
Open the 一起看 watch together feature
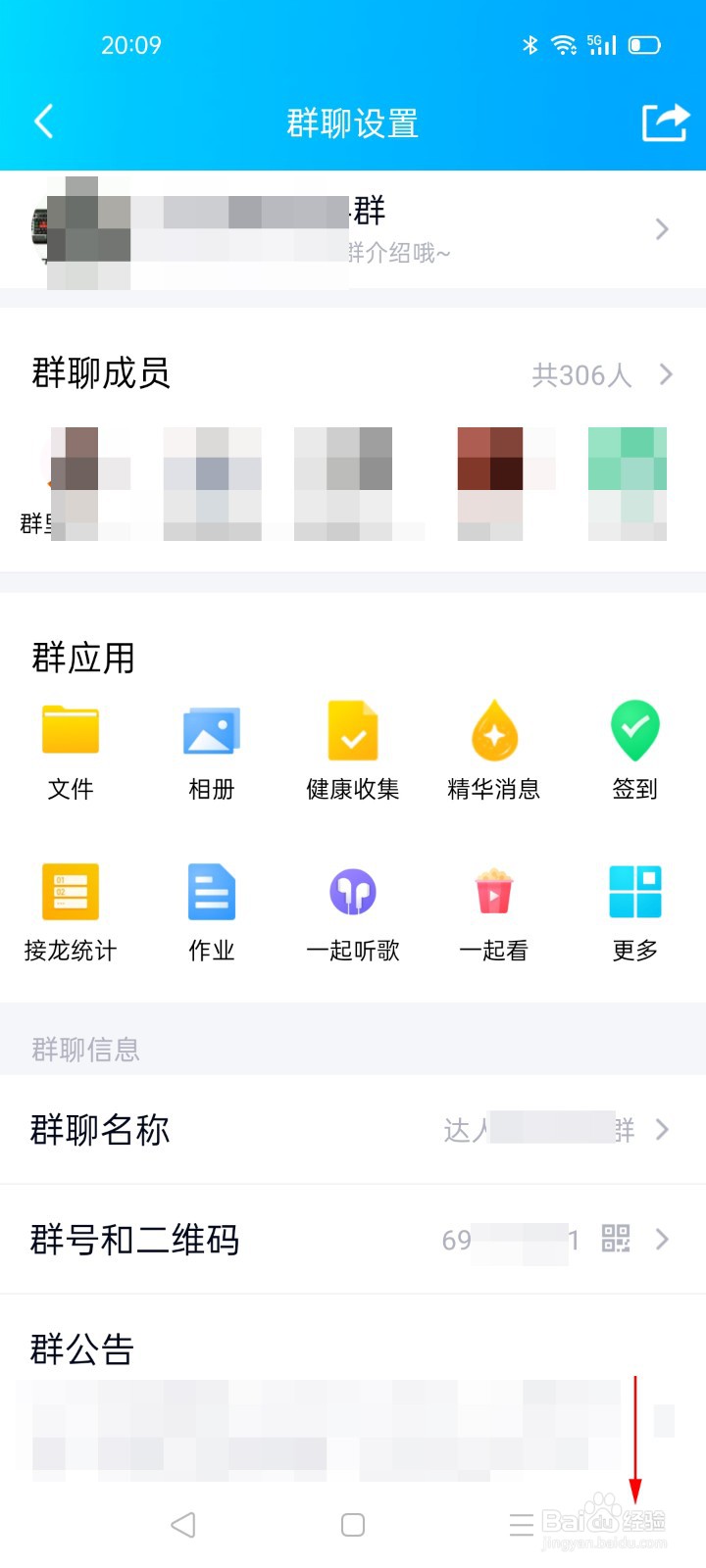click(493, 909)
